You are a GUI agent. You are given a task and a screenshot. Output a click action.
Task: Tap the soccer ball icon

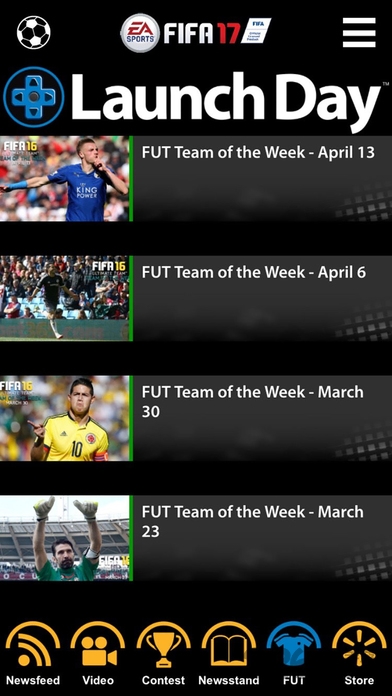pyautogui.click(x=34, y=32)
